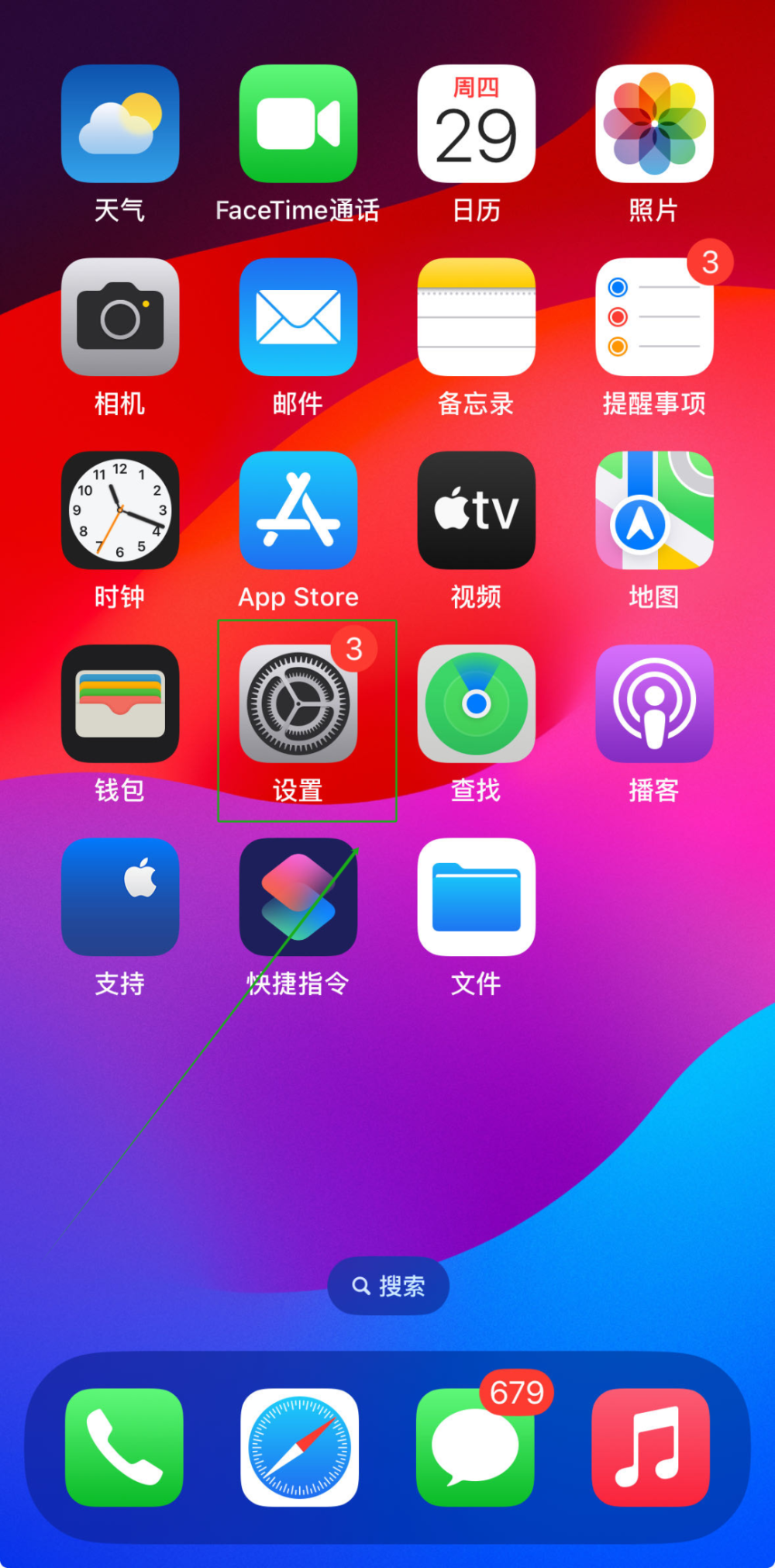775x1568 pixels.
Task: Open 备忘录 notes app
Action: [476, 317]
